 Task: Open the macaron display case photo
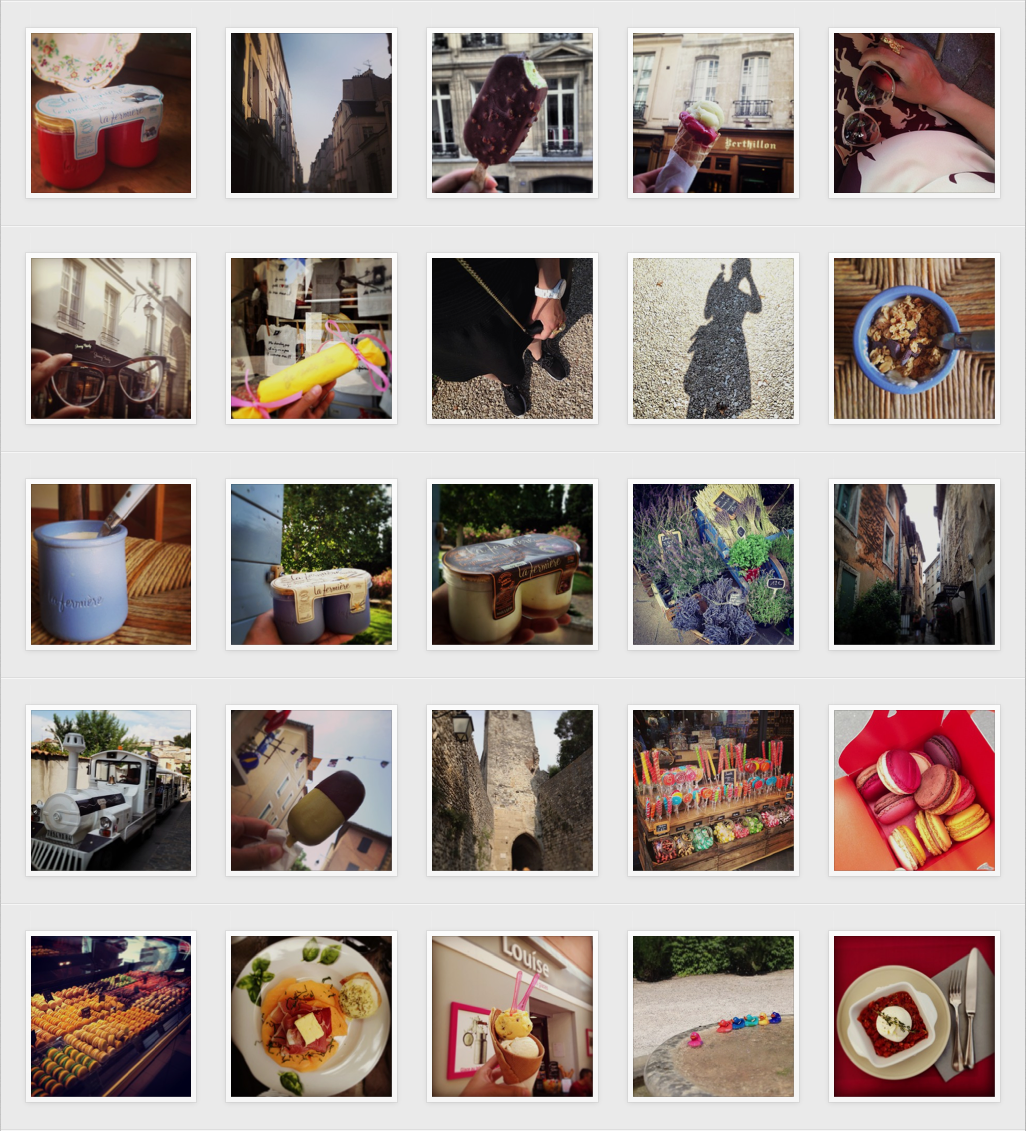click(111, 1017)
